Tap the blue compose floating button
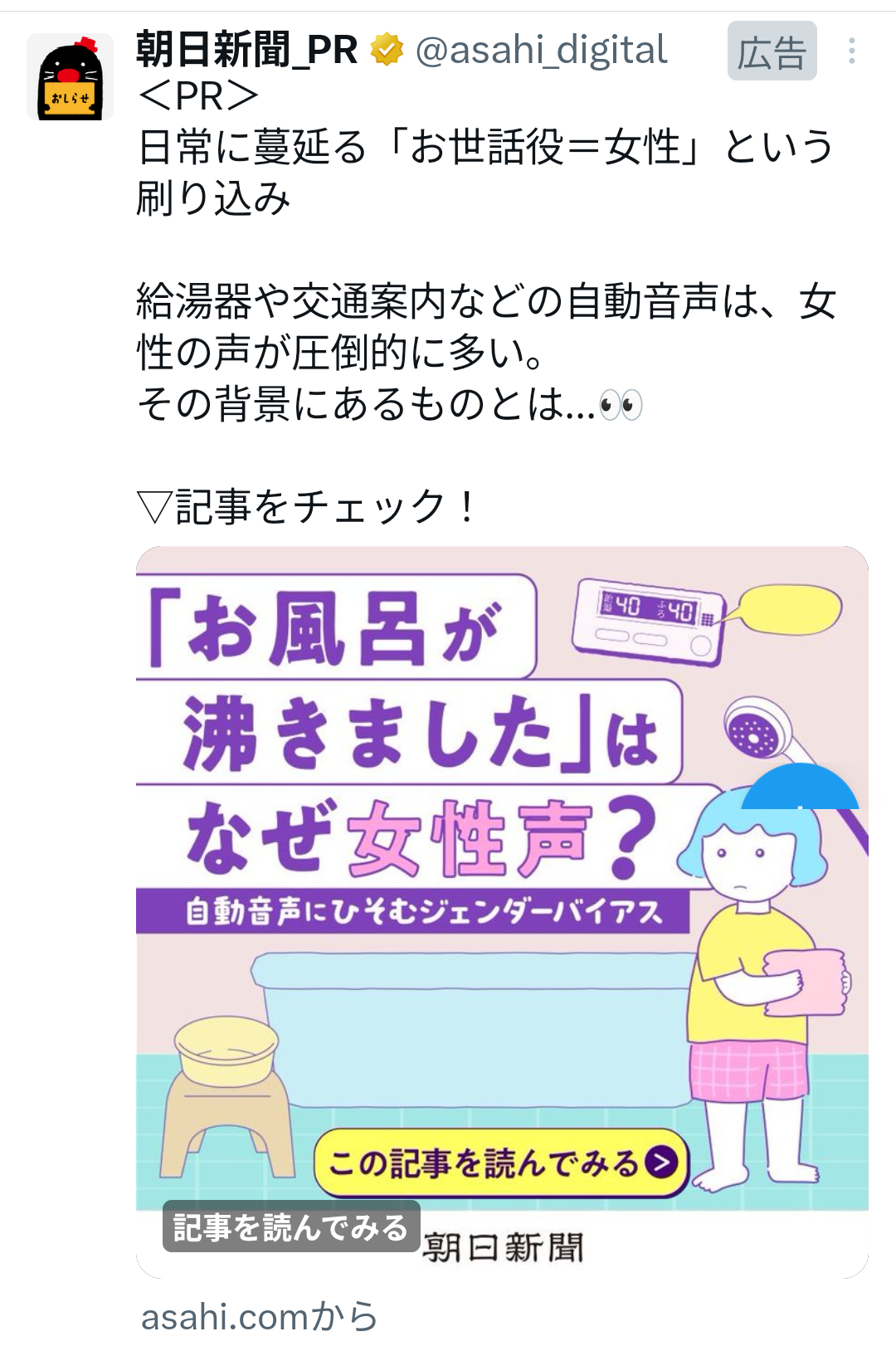Viewport: 896px width, 1346px height. point(800,790)
